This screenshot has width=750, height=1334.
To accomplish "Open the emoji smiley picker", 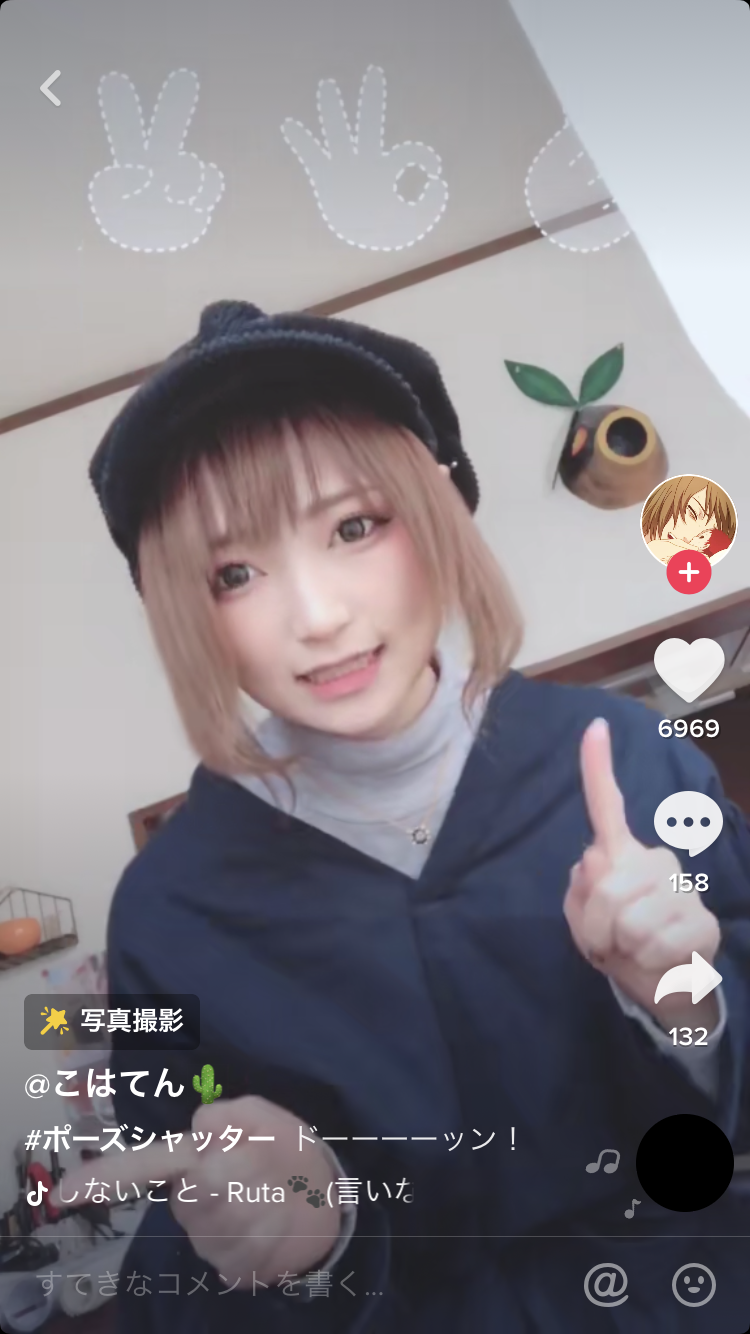I will click(694, 1285).
